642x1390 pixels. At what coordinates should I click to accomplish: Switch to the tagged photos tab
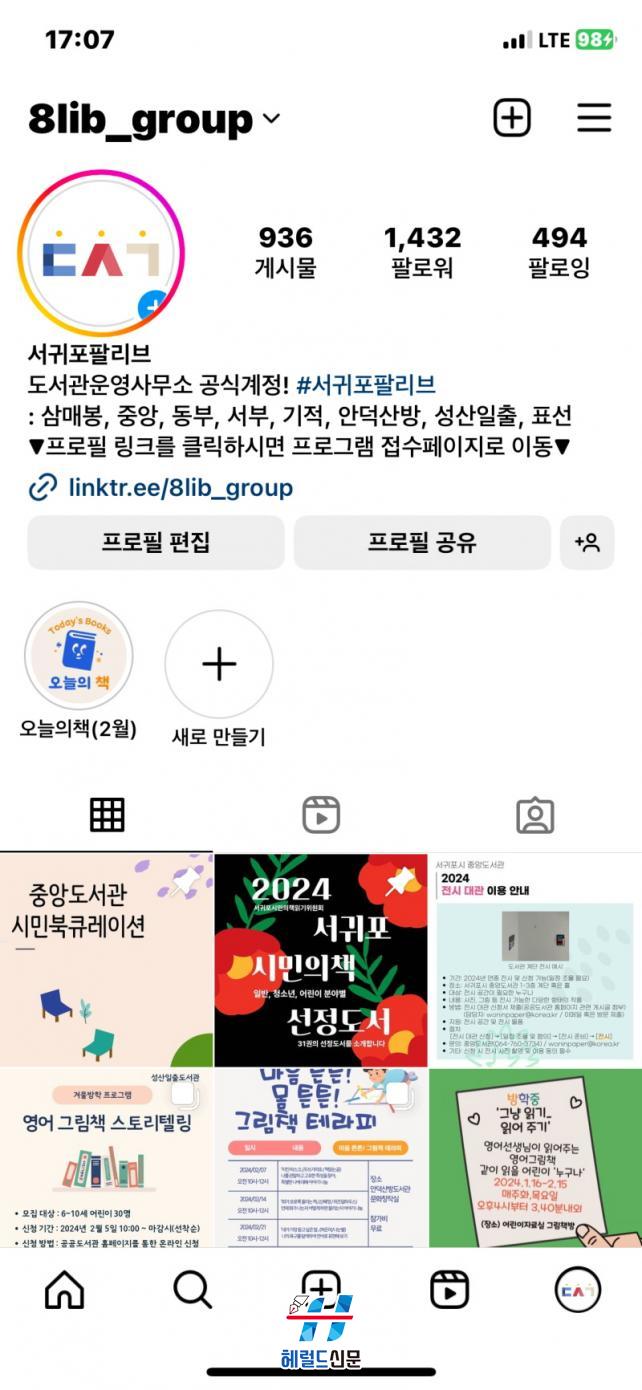coord(535,815)
